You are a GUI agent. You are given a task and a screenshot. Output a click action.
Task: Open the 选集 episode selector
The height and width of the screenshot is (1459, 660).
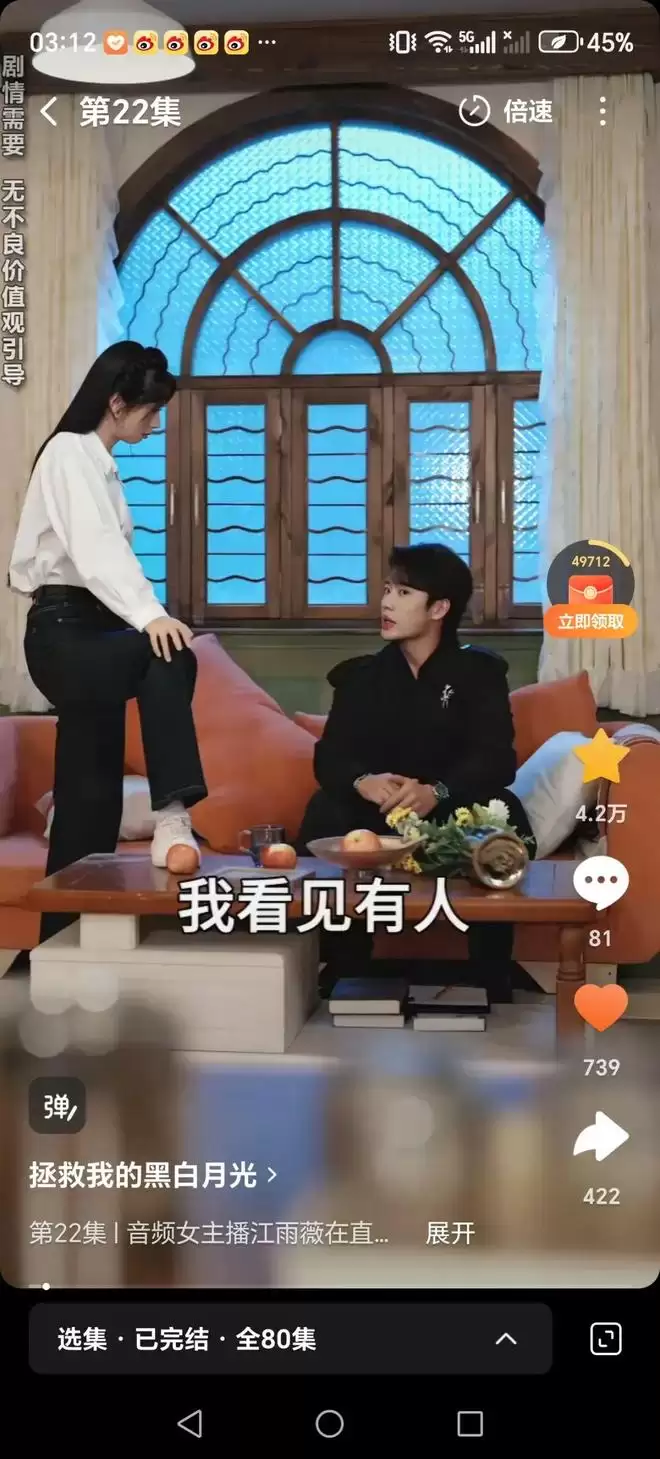(x=290, y=1339)
